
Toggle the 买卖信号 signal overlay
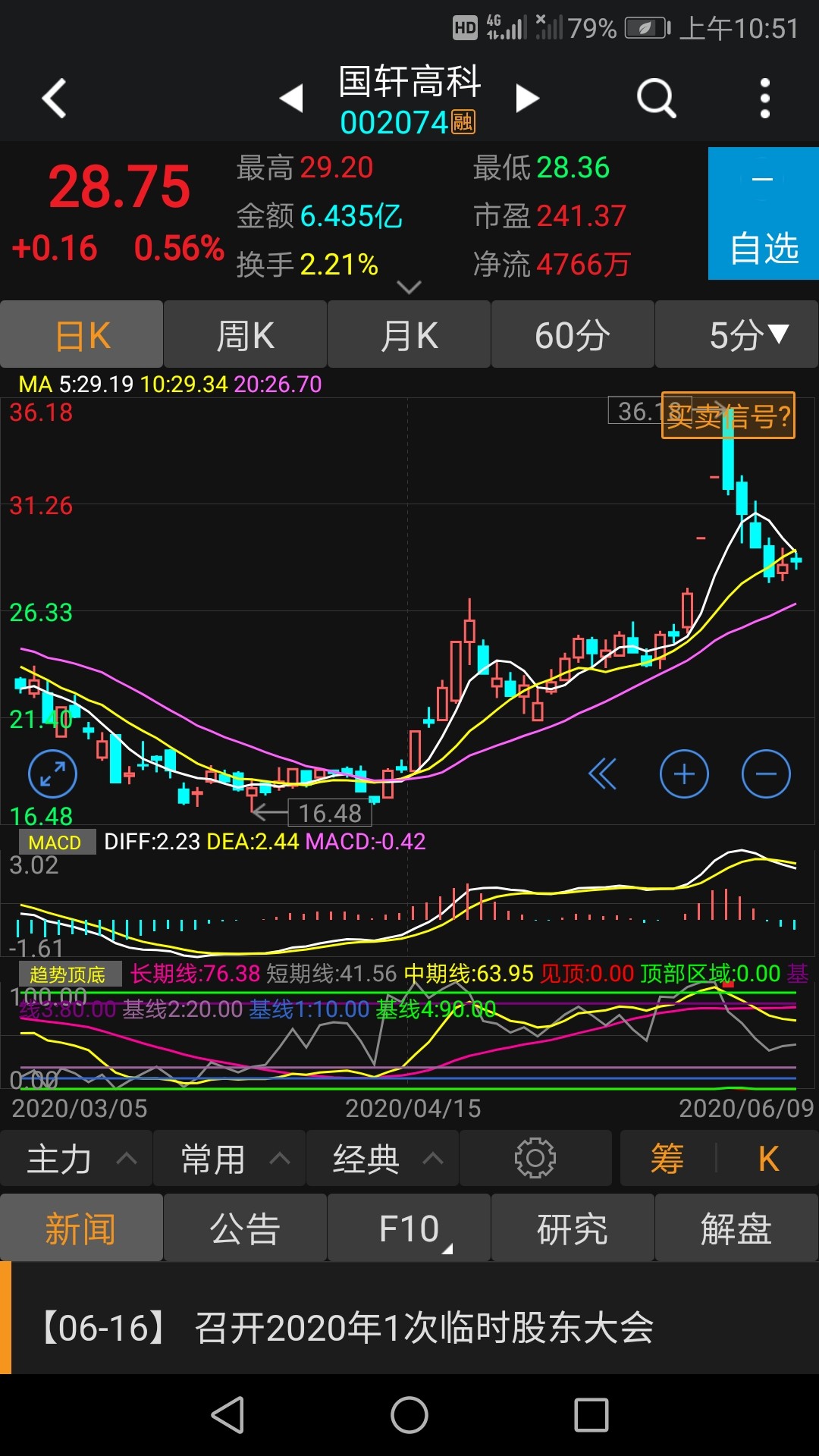click(x=727, y=417)
